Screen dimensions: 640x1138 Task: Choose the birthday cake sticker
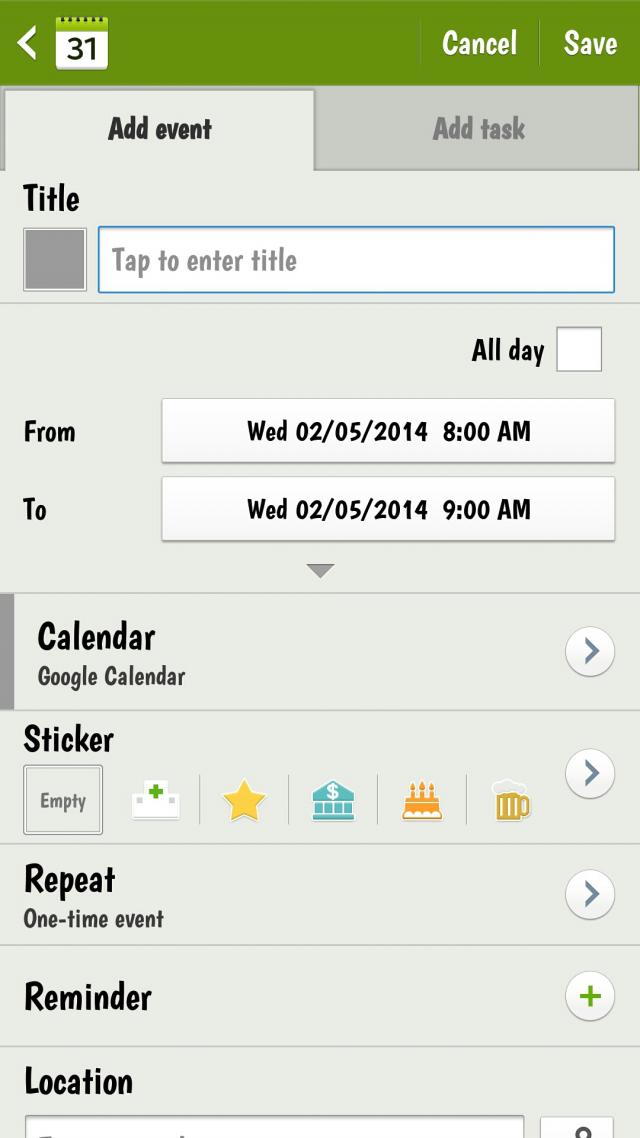(422, 801)
